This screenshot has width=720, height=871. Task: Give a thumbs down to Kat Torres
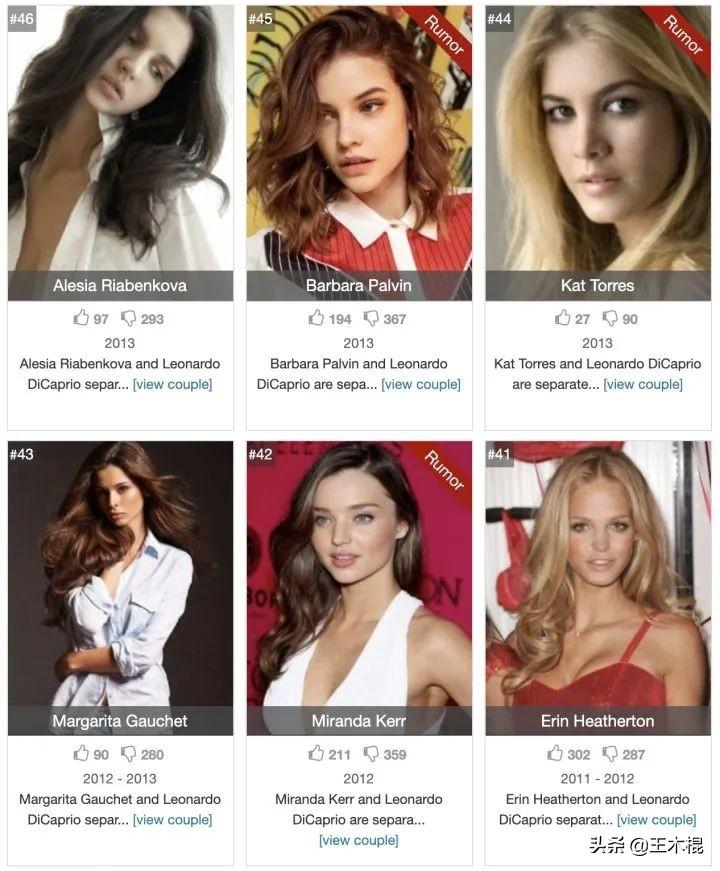[610, 318]
